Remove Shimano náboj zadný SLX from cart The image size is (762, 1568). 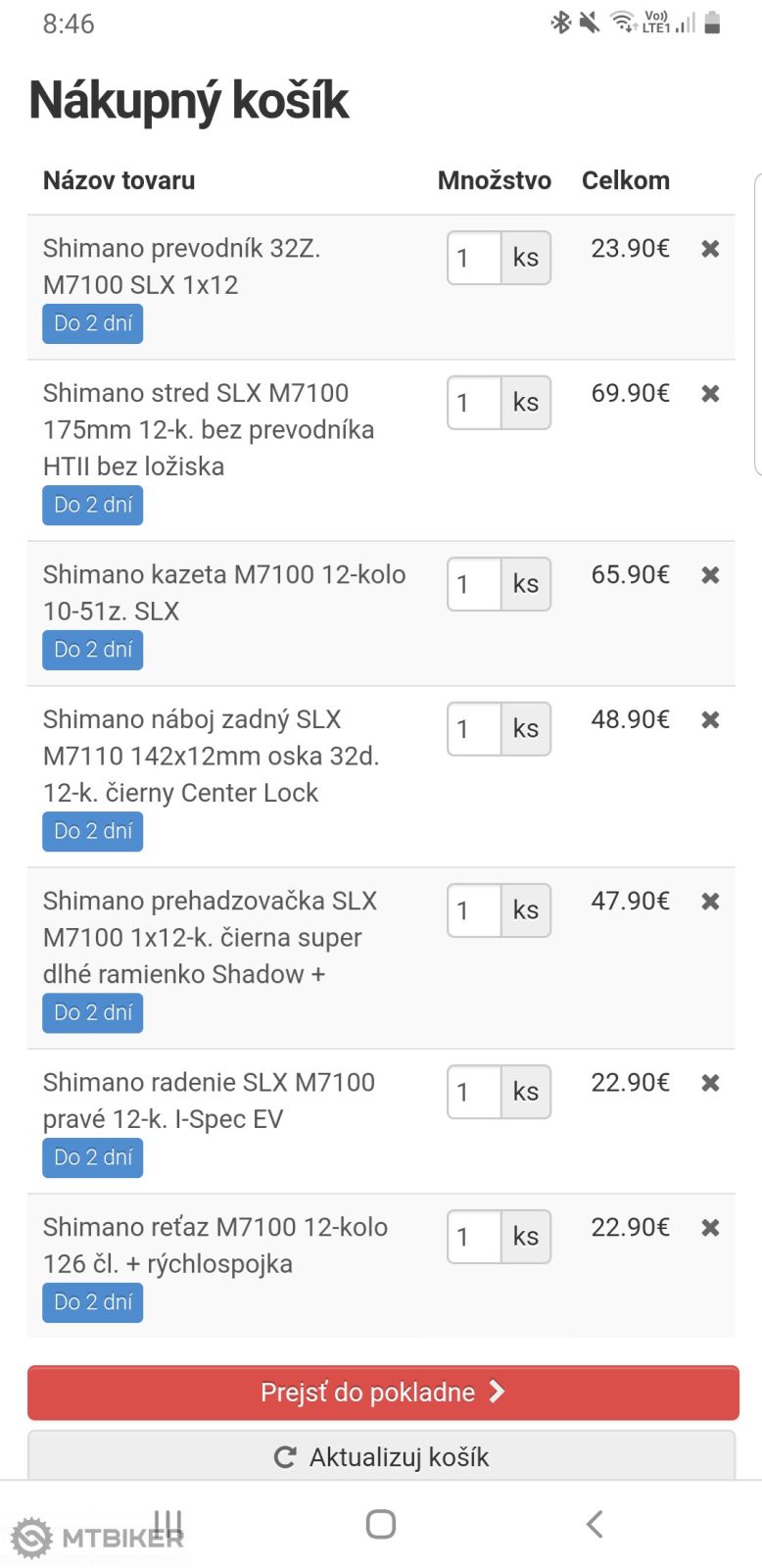[709, 720]
